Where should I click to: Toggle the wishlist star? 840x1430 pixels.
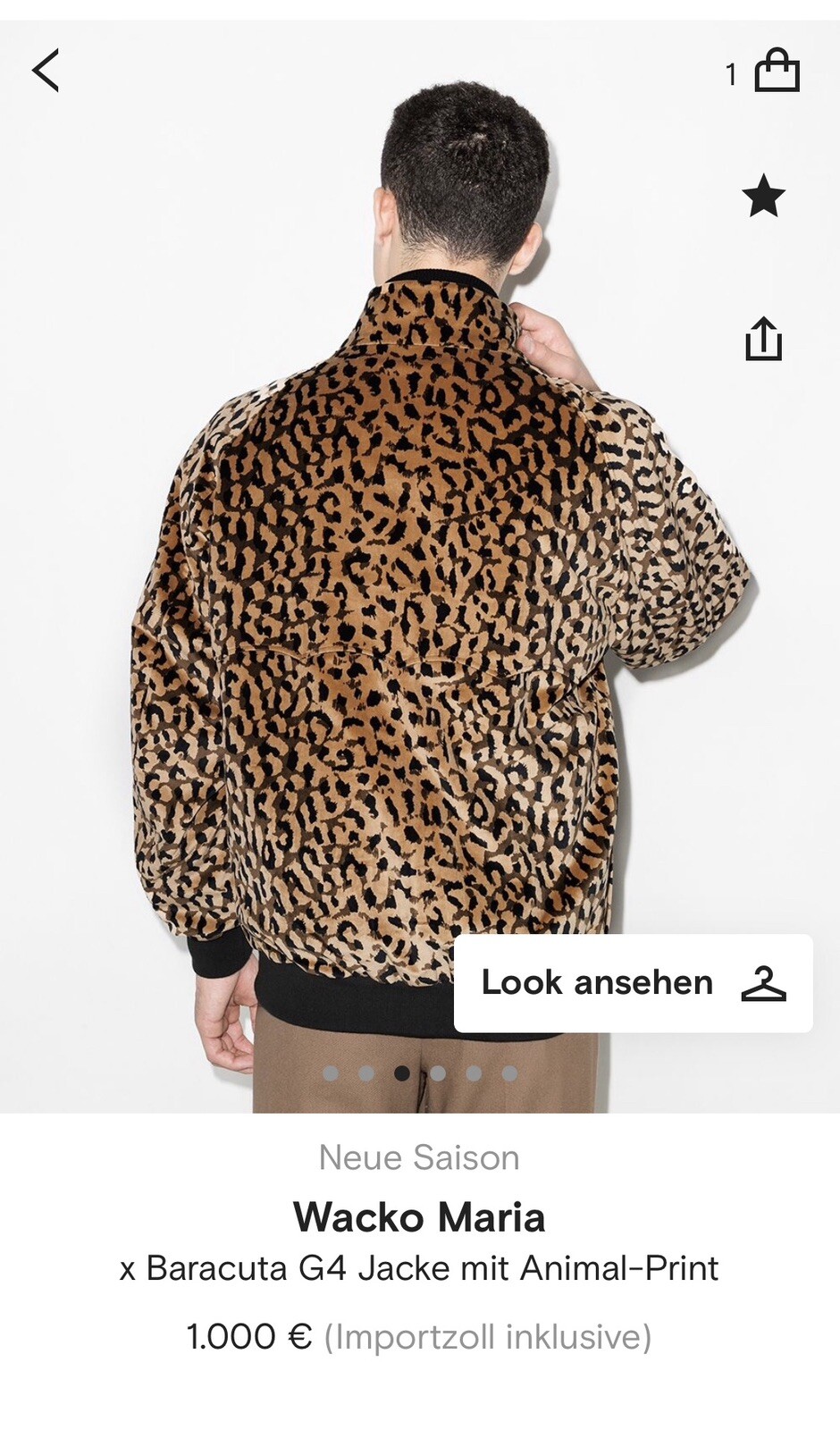pyautogui.click(x=763, y=197)
